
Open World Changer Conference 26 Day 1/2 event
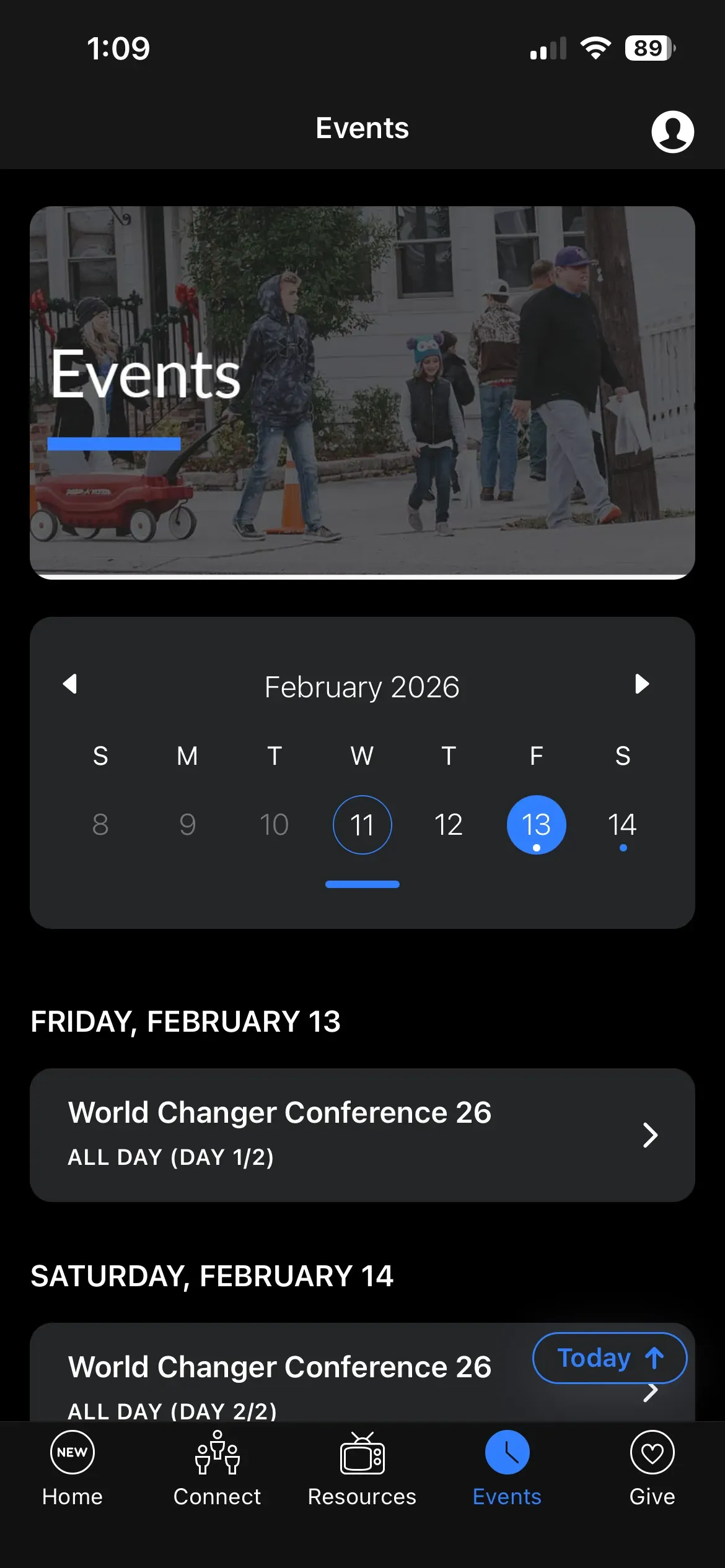coord(362,1135)
